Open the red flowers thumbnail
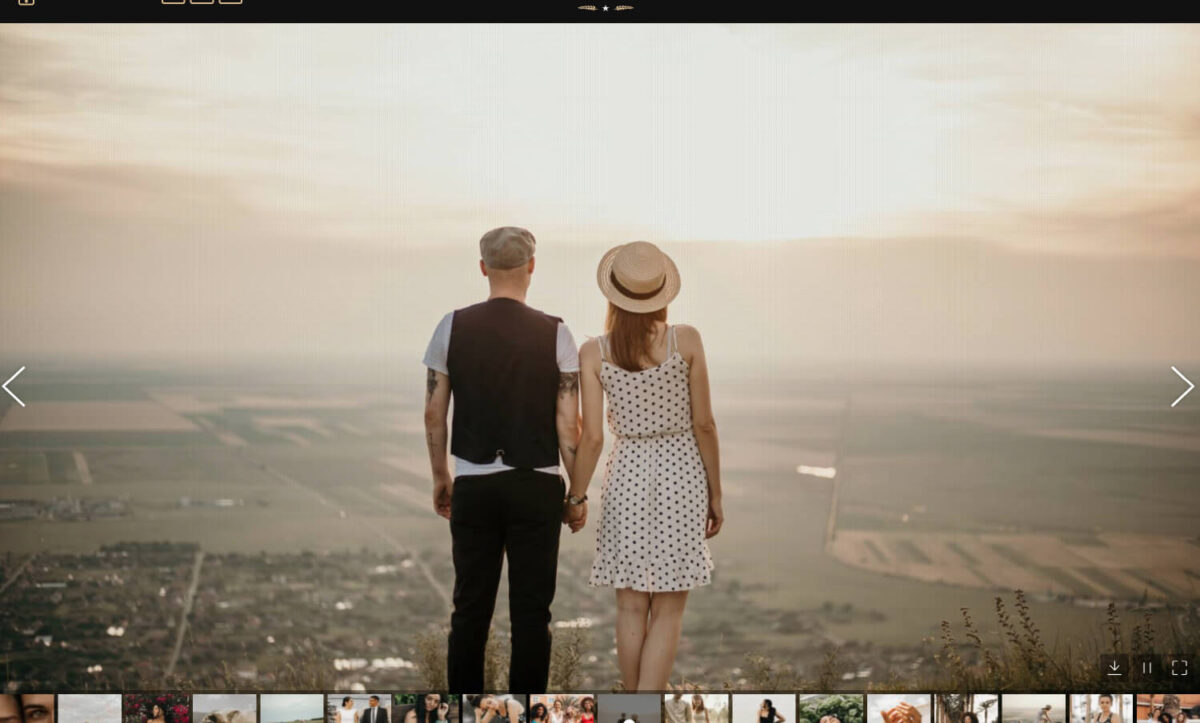 pyautogui.click(x=156, y=709)
